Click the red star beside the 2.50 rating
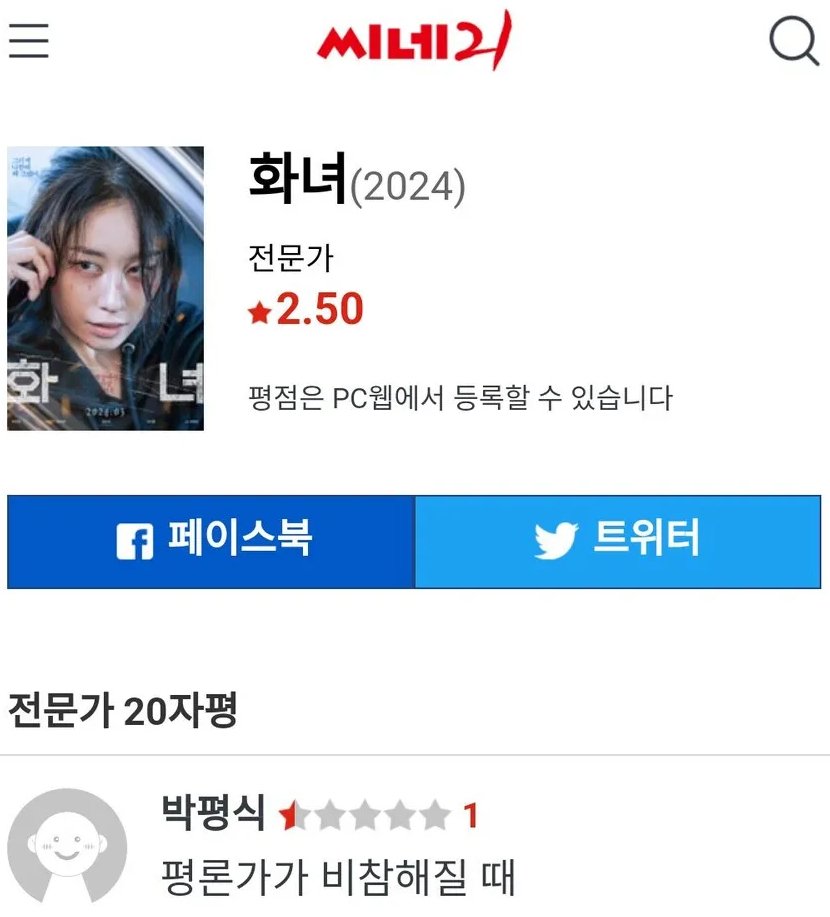The image size is (830, 917). 261,311
